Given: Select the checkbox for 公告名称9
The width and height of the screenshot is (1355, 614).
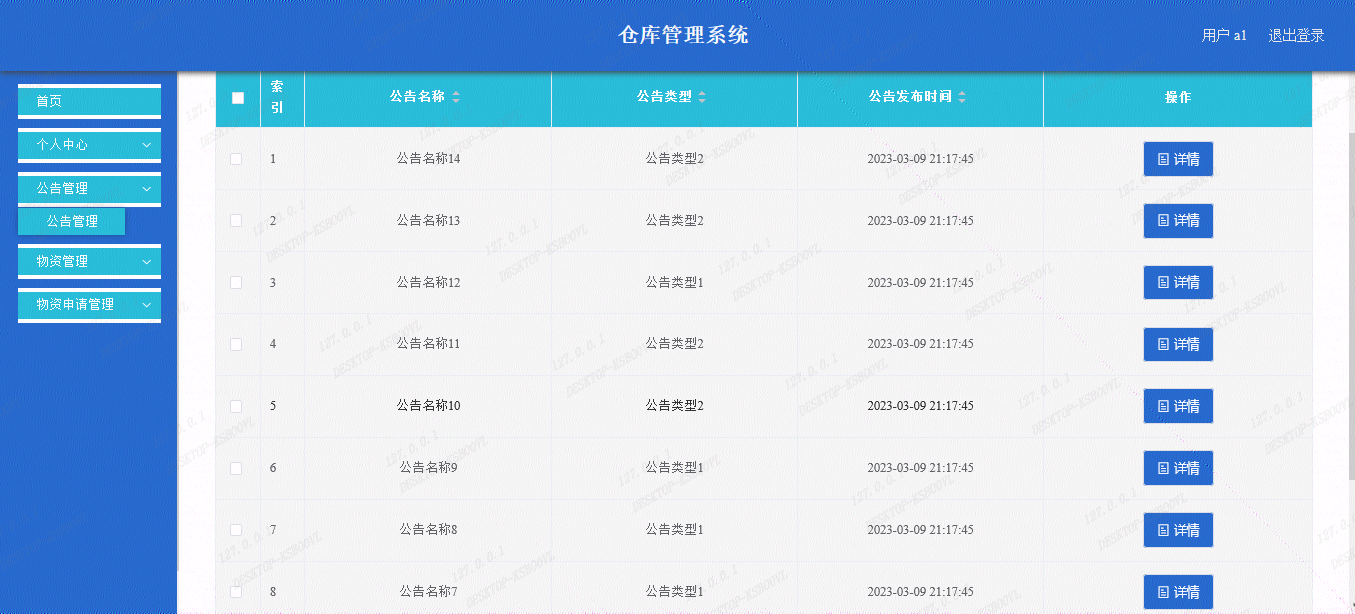Looking at the screenshot, I should click(x=237, y=468).
